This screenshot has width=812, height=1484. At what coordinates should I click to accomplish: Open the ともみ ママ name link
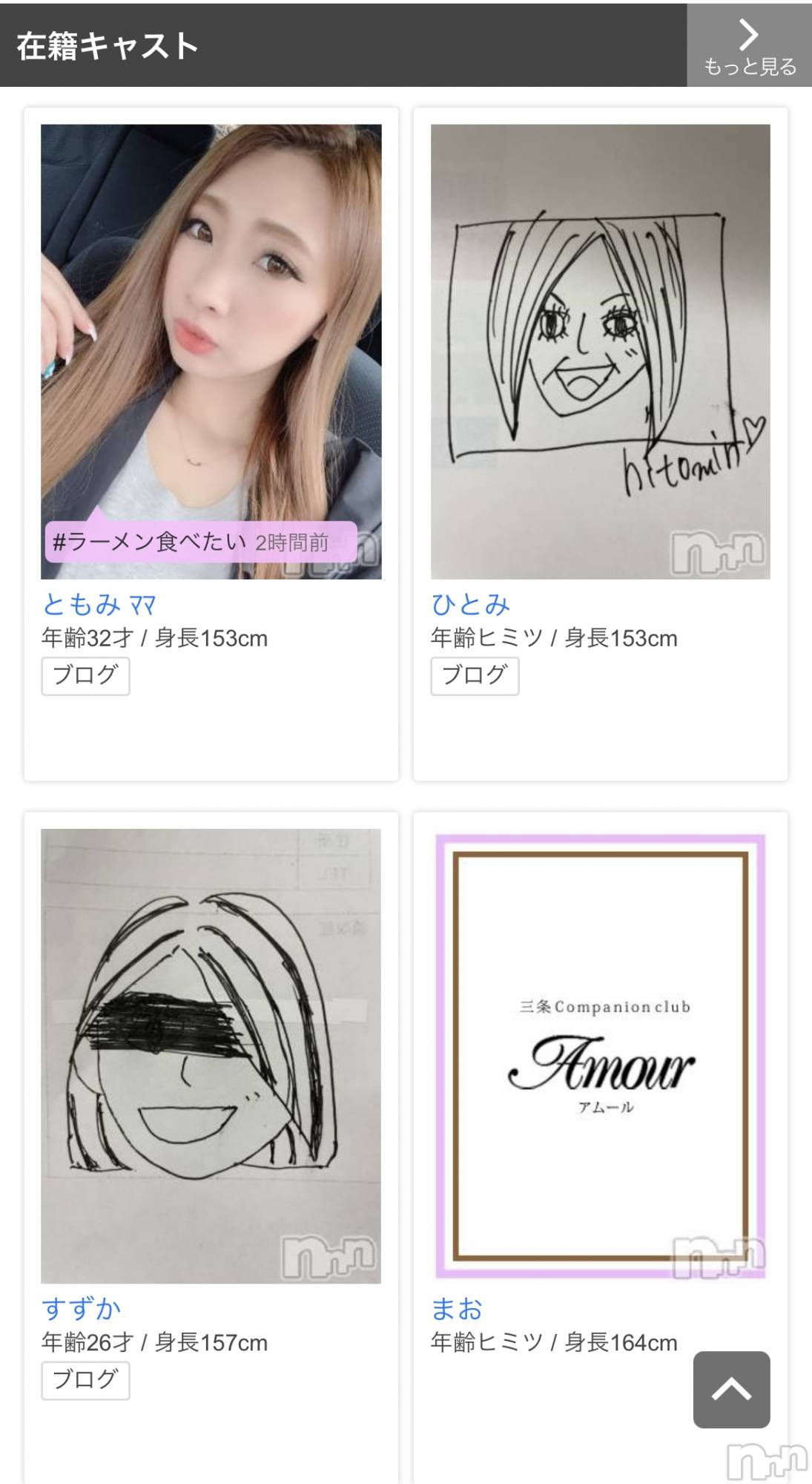coord(99,605)
